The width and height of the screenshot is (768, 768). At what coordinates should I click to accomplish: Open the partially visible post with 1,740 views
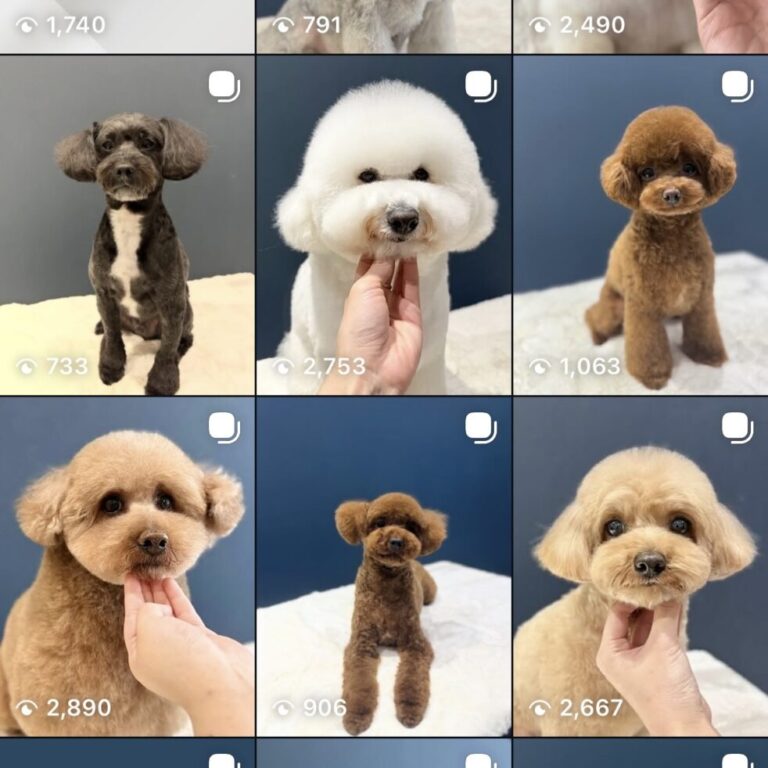126,25
